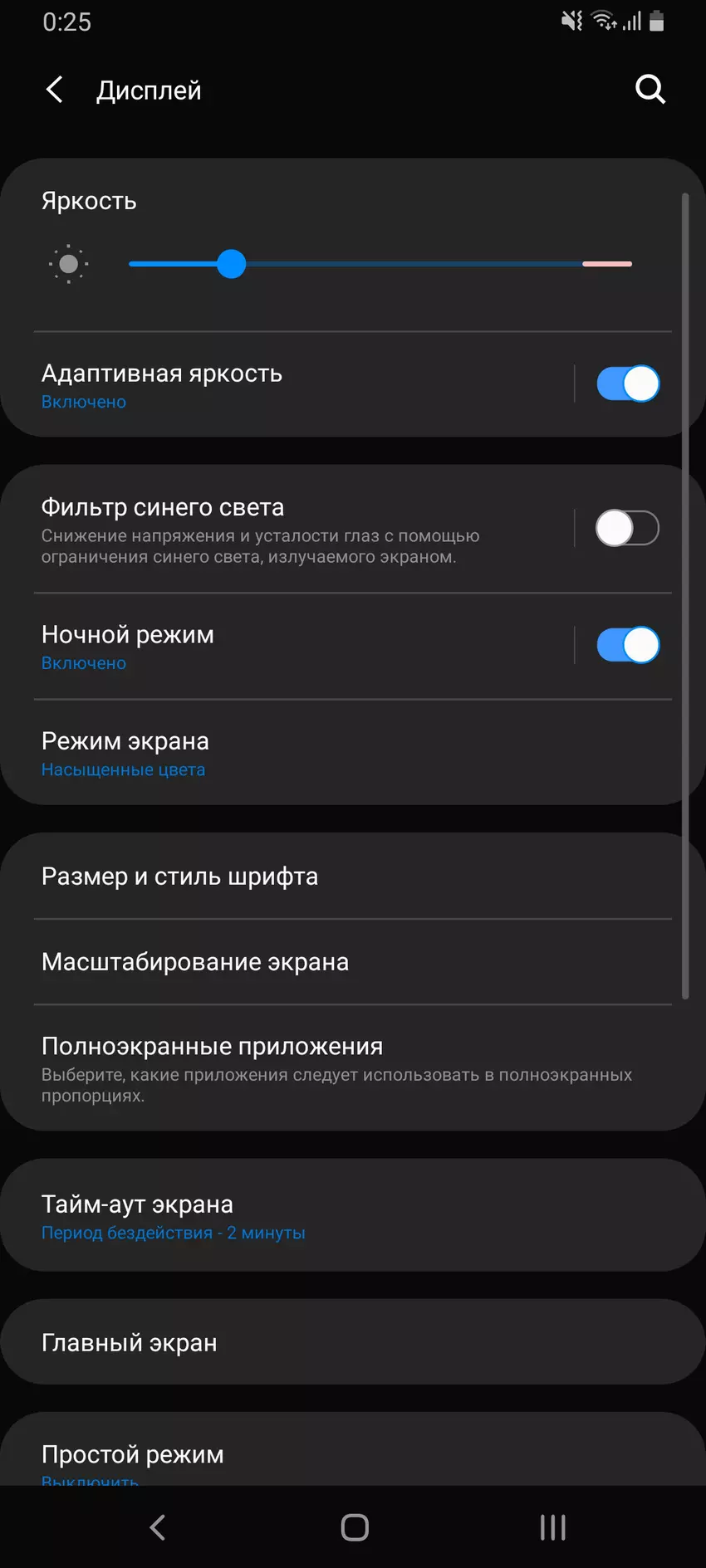Open recent apps from navigation bar
The image size is (706, 1568).
(552, 1526)
